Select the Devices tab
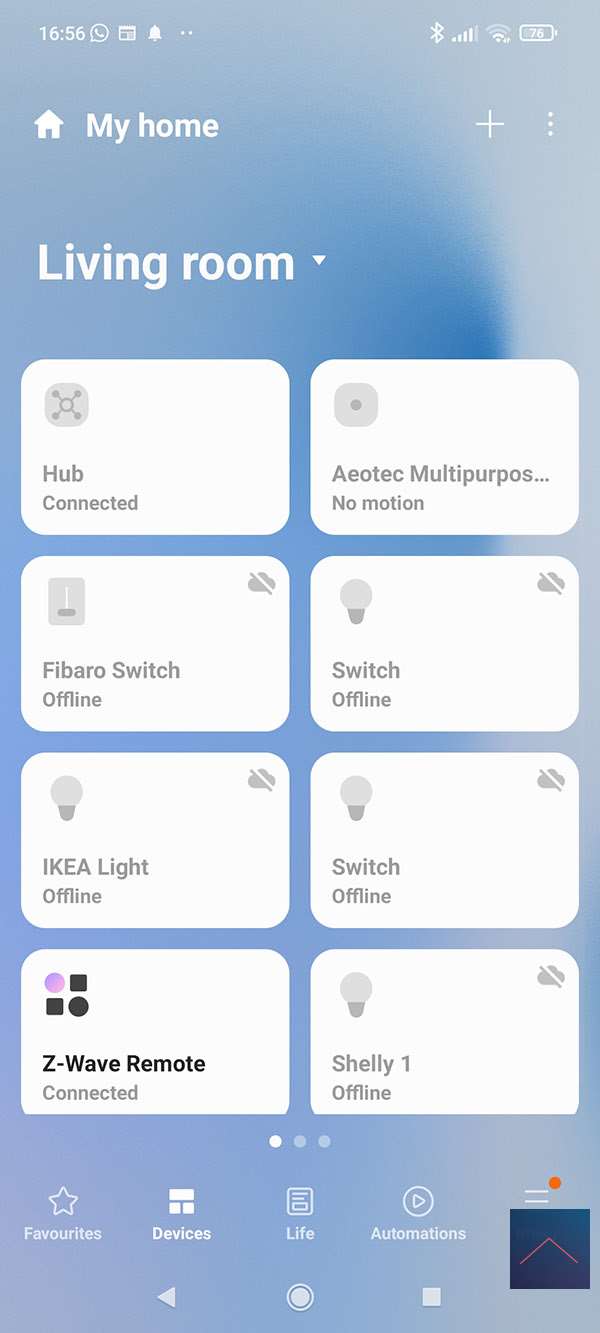The width and height of the screenshot is (600, 1333). (181, 1214)
